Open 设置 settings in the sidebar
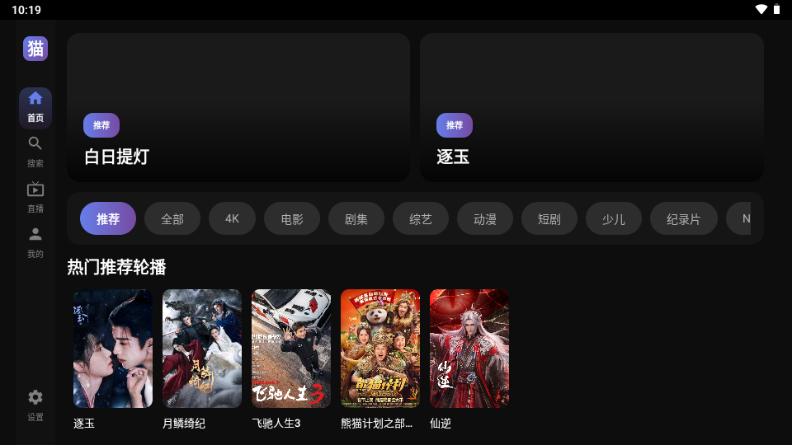The width and height of the screenshot is (792, 445). (35, 404)
